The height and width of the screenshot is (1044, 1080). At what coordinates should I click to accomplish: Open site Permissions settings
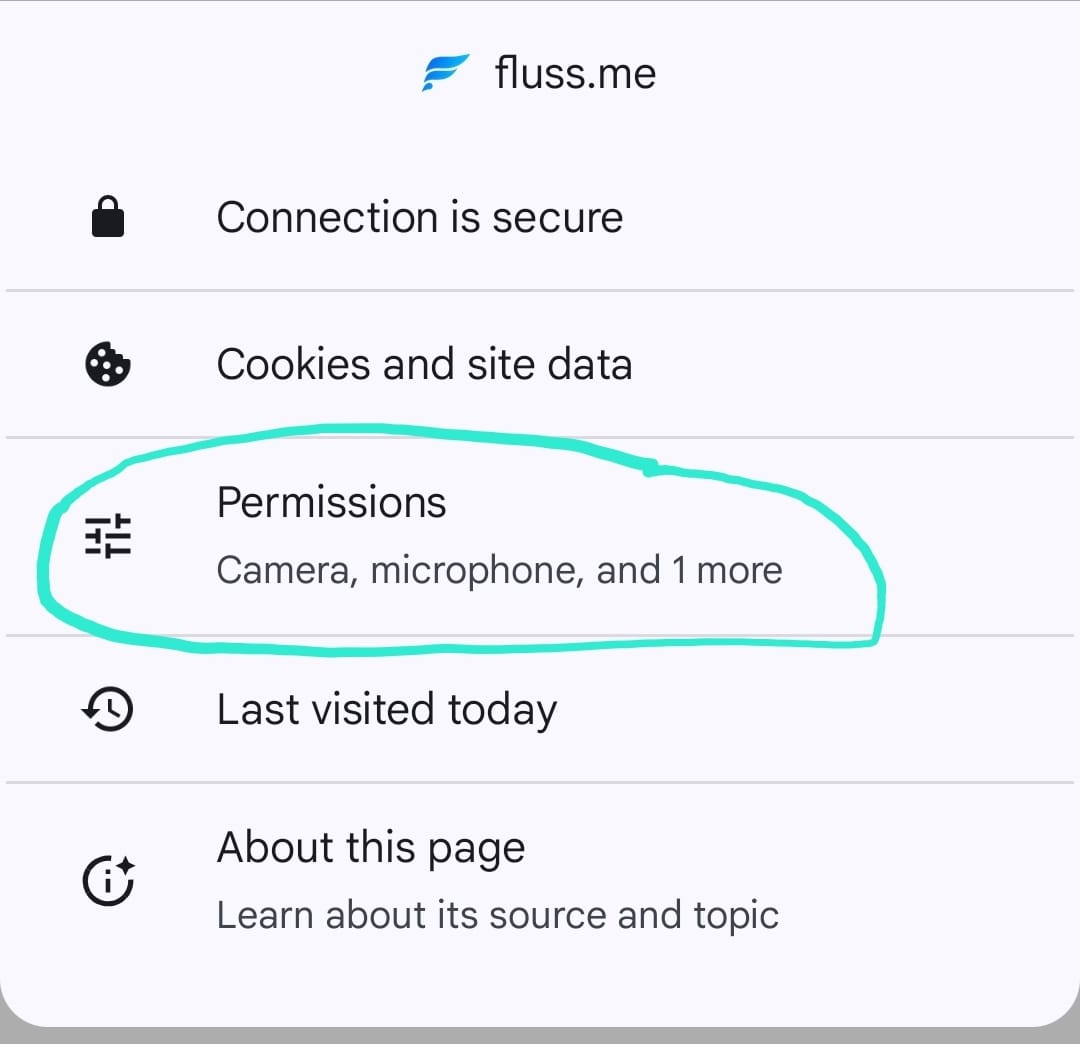(x=450, y=535)
